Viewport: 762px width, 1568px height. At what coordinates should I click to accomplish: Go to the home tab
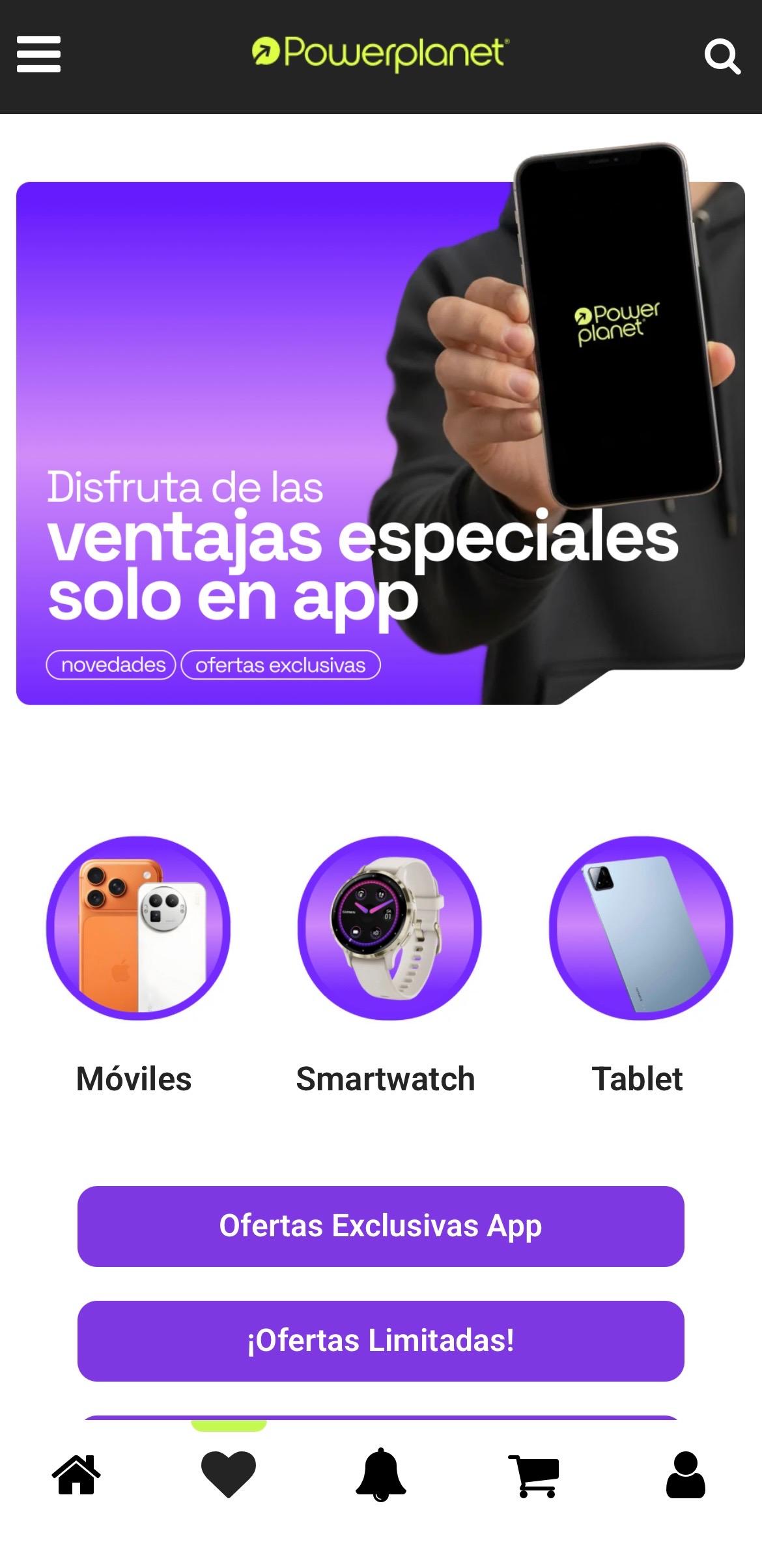[x=76, y=1475]
